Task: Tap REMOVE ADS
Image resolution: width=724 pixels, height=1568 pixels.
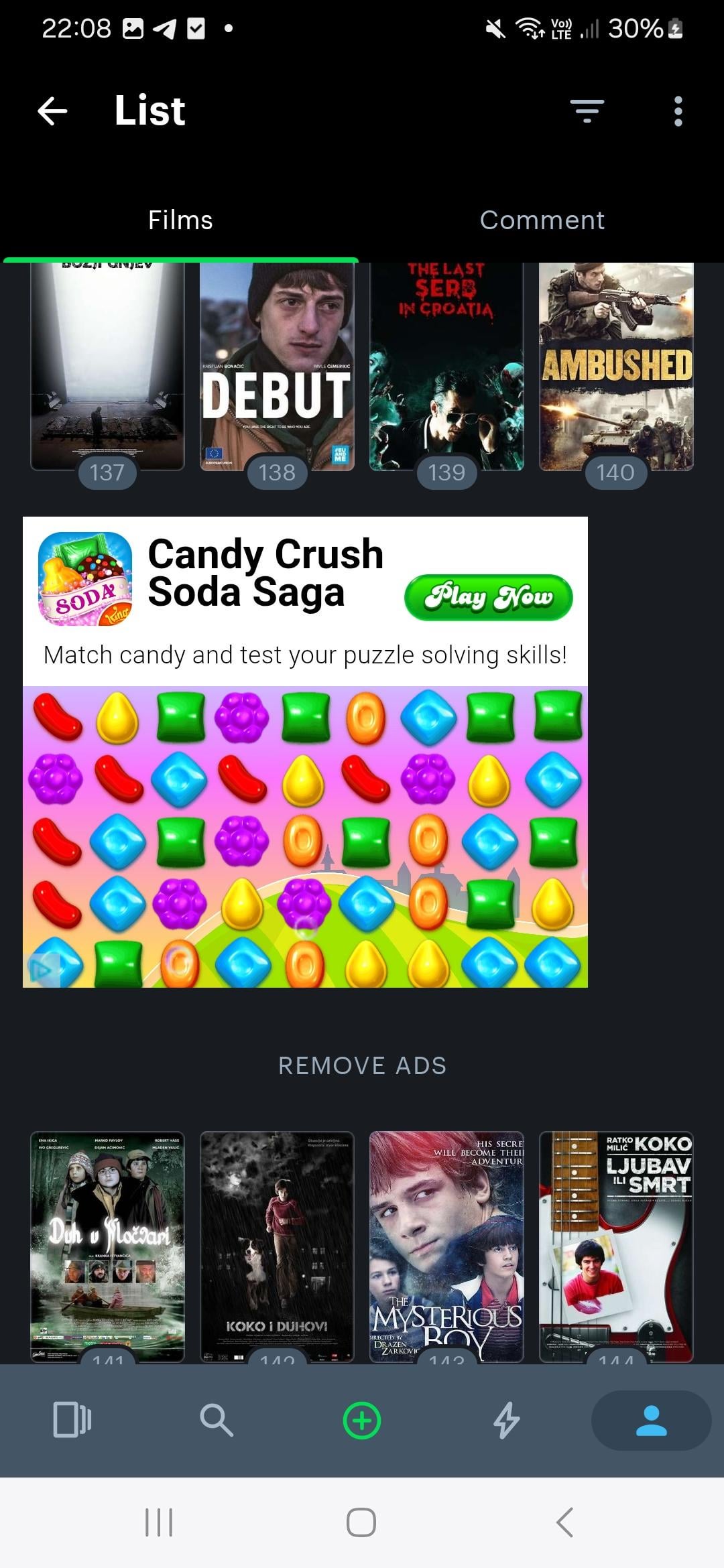Action: (362, 1065)
